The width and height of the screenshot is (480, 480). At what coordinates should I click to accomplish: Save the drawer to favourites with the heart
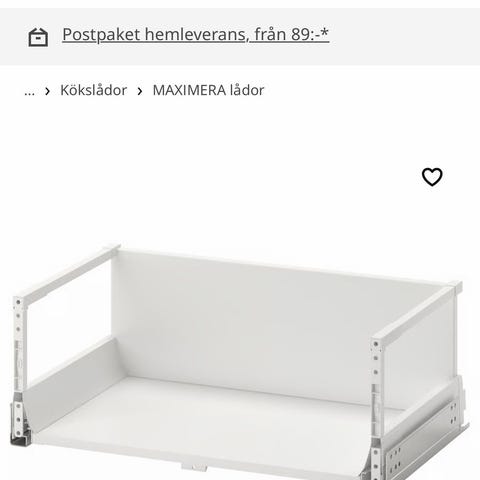(x=432, y=177)
